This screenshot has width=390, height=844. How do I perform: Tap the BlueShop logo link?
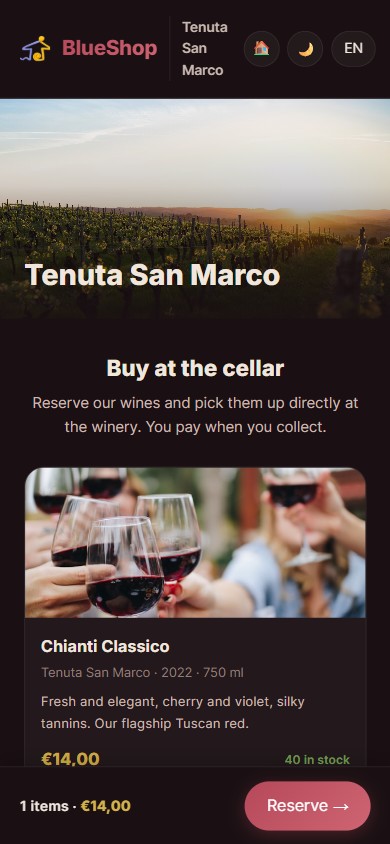coord(89,48)
